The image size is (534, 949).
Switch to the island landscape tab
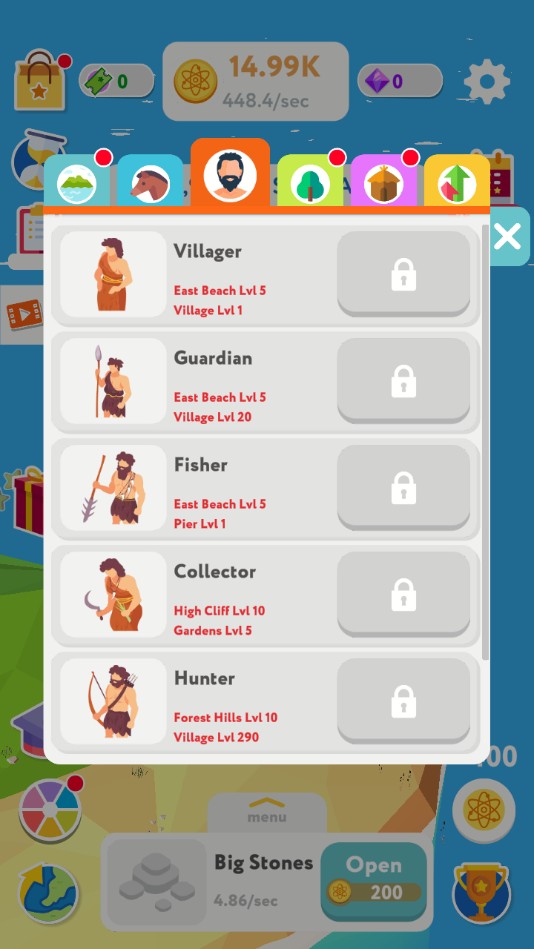(x=77, y=180)
